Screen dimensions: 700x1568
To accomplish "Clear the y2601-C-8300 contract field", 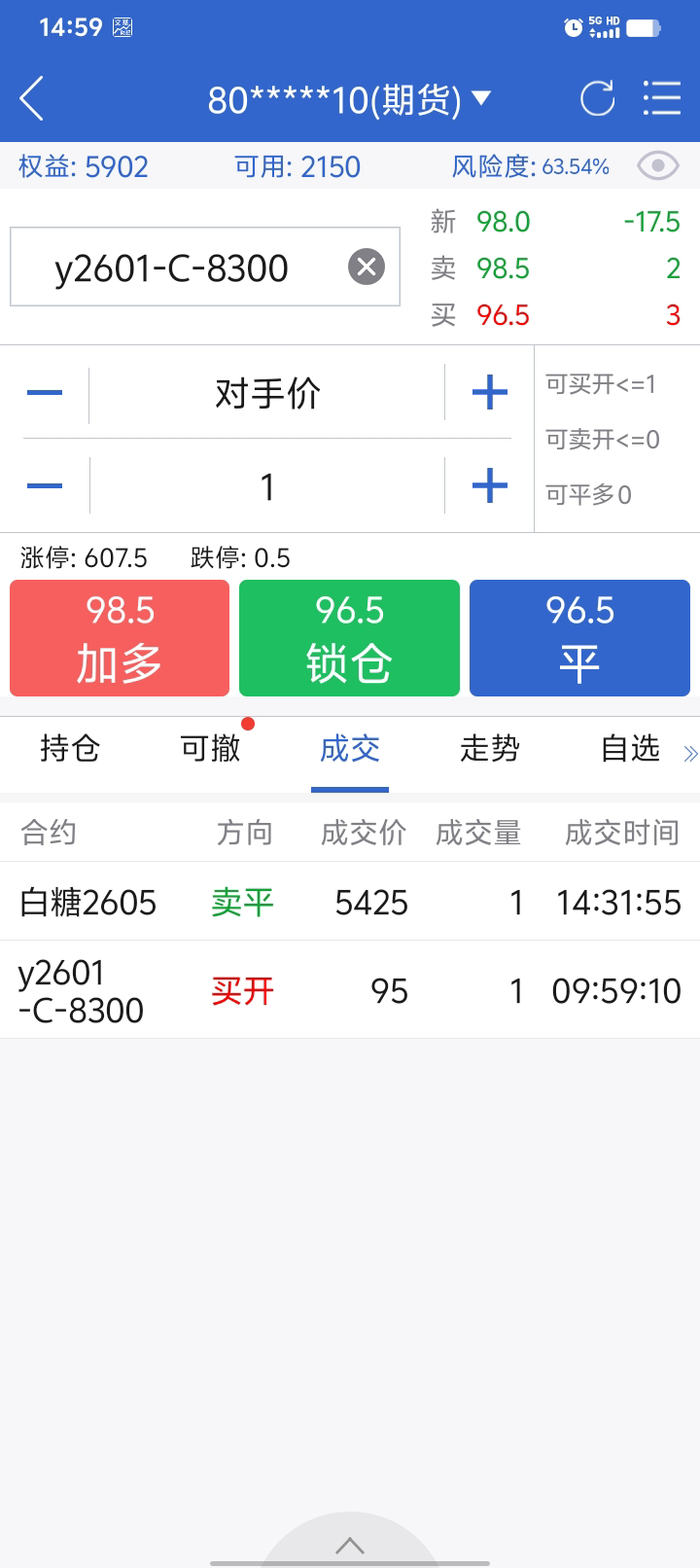I will click(x=367, y=267).
